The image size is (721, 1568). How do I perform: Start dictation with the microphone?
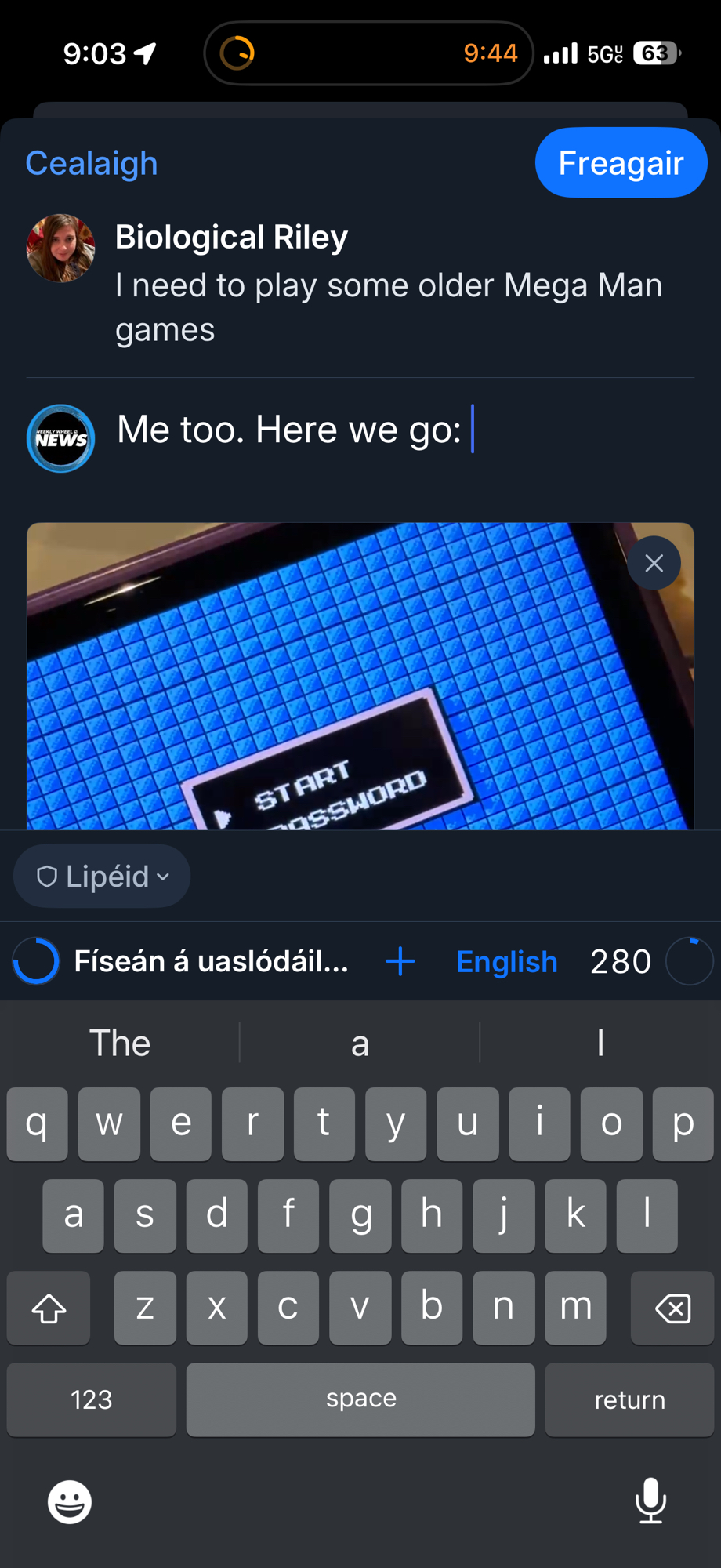point(650,1500)
